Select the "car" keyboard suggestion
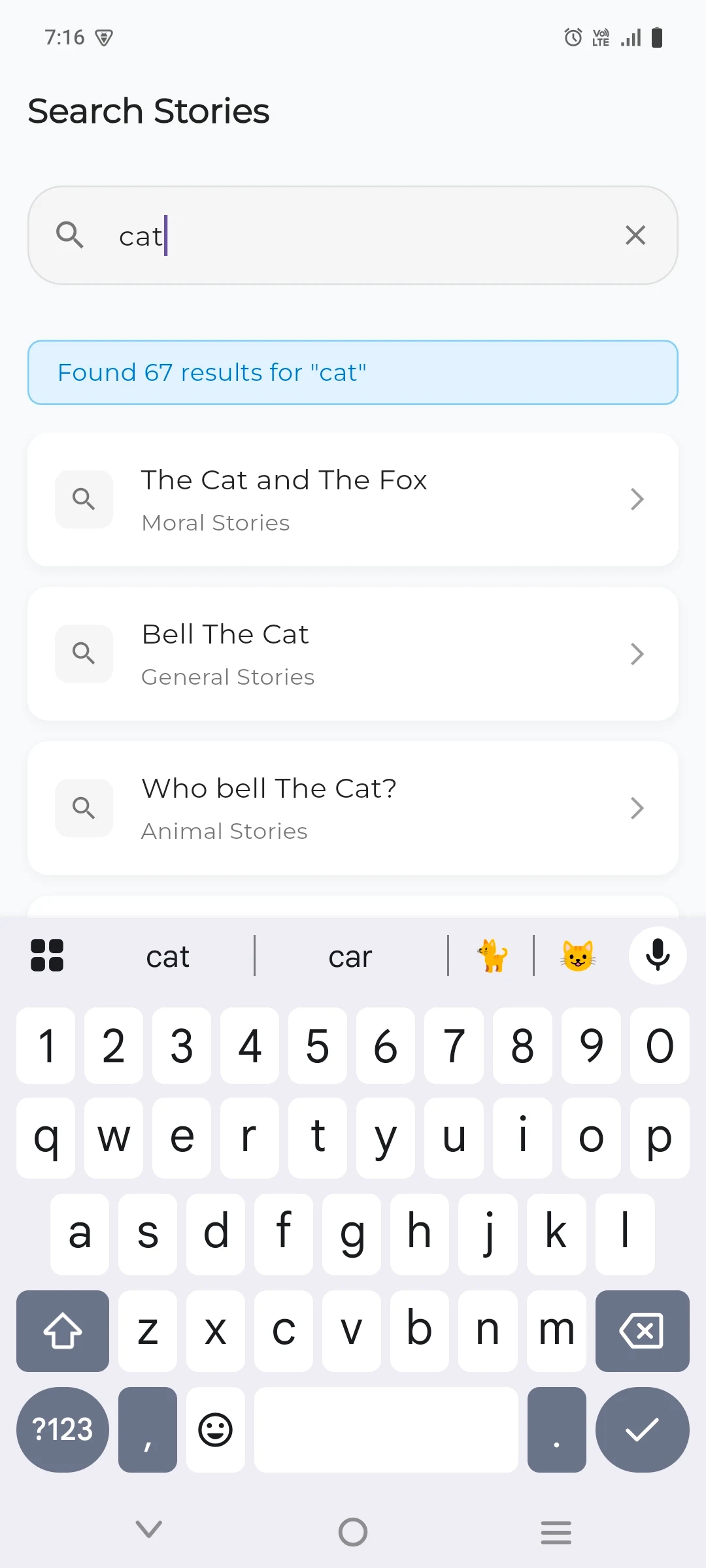706x1568 pixels. 350,957
